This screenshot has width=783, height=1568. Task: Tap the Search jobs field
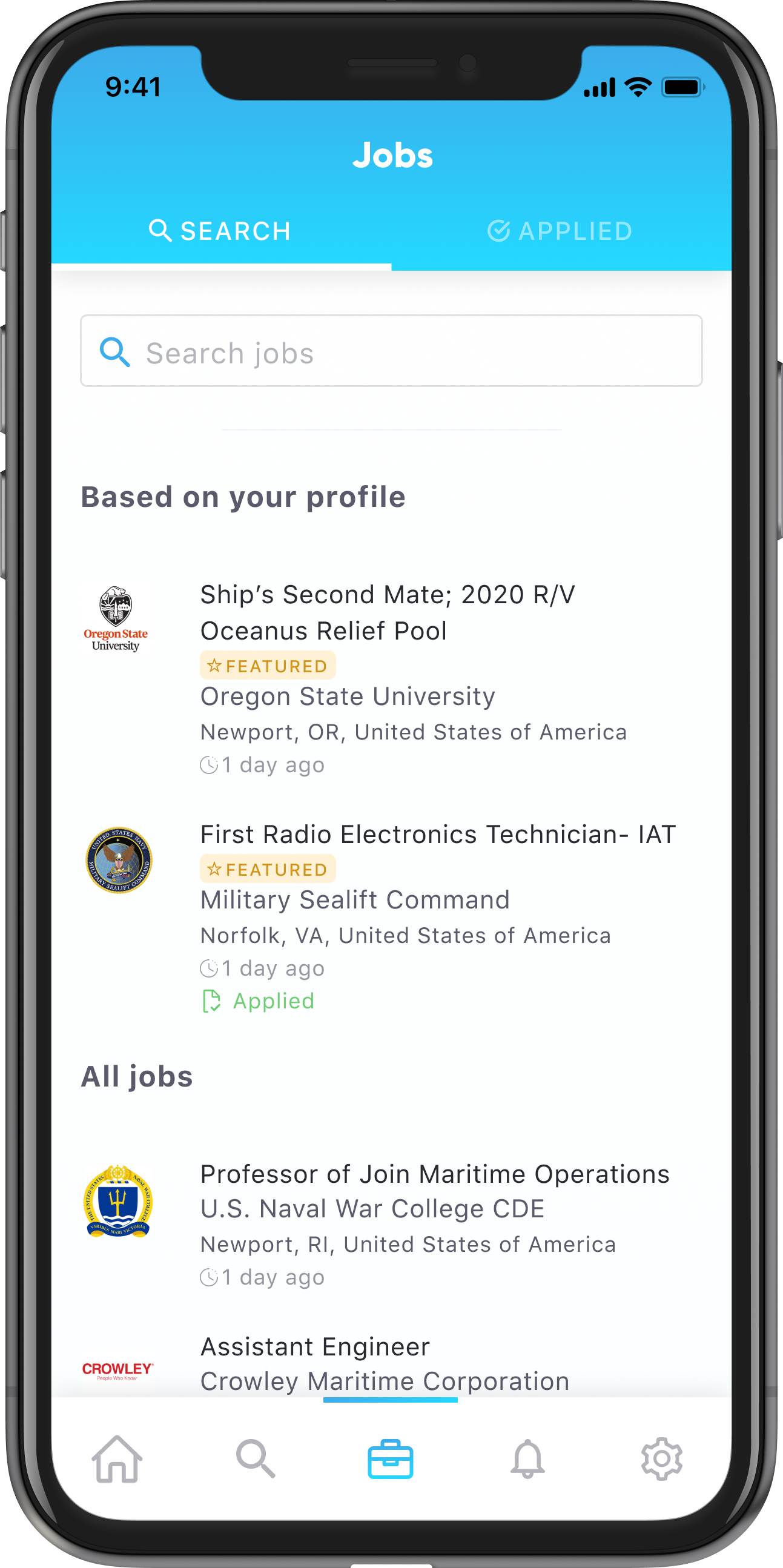pyautogui.click(x=391, y=351)
